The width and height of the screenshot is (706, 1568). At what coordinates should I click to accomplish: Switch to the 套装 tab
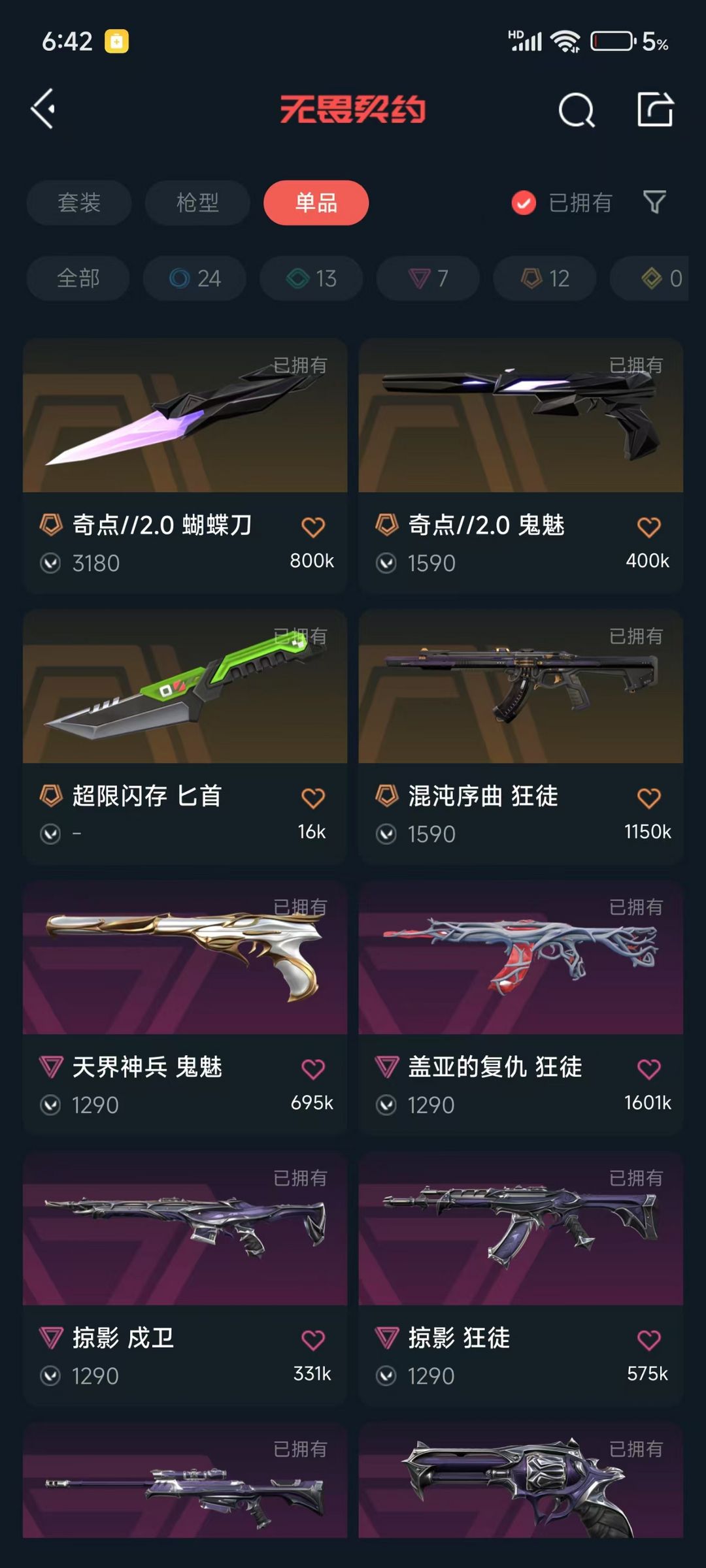pyautogui.click(x=79, y=203)
